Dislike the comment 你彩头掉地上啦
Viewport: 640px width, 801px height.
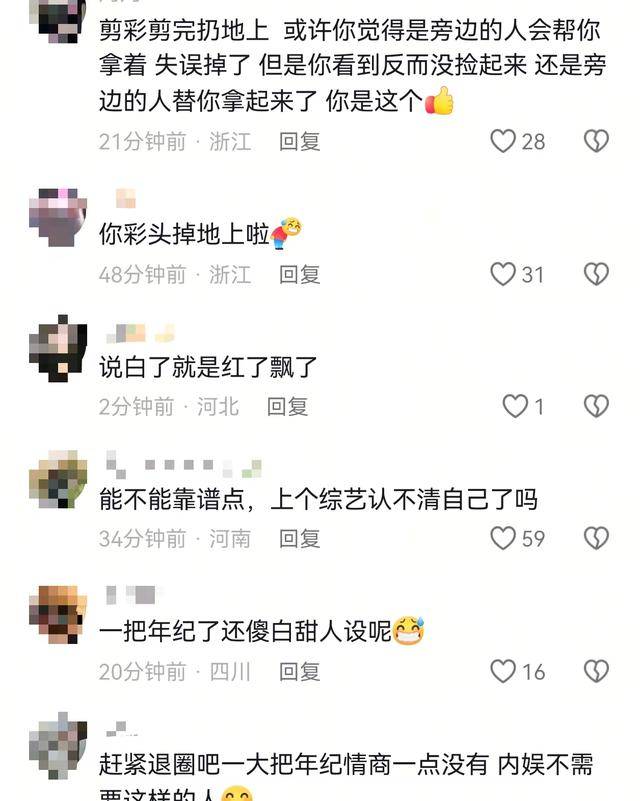click(596, 274)
